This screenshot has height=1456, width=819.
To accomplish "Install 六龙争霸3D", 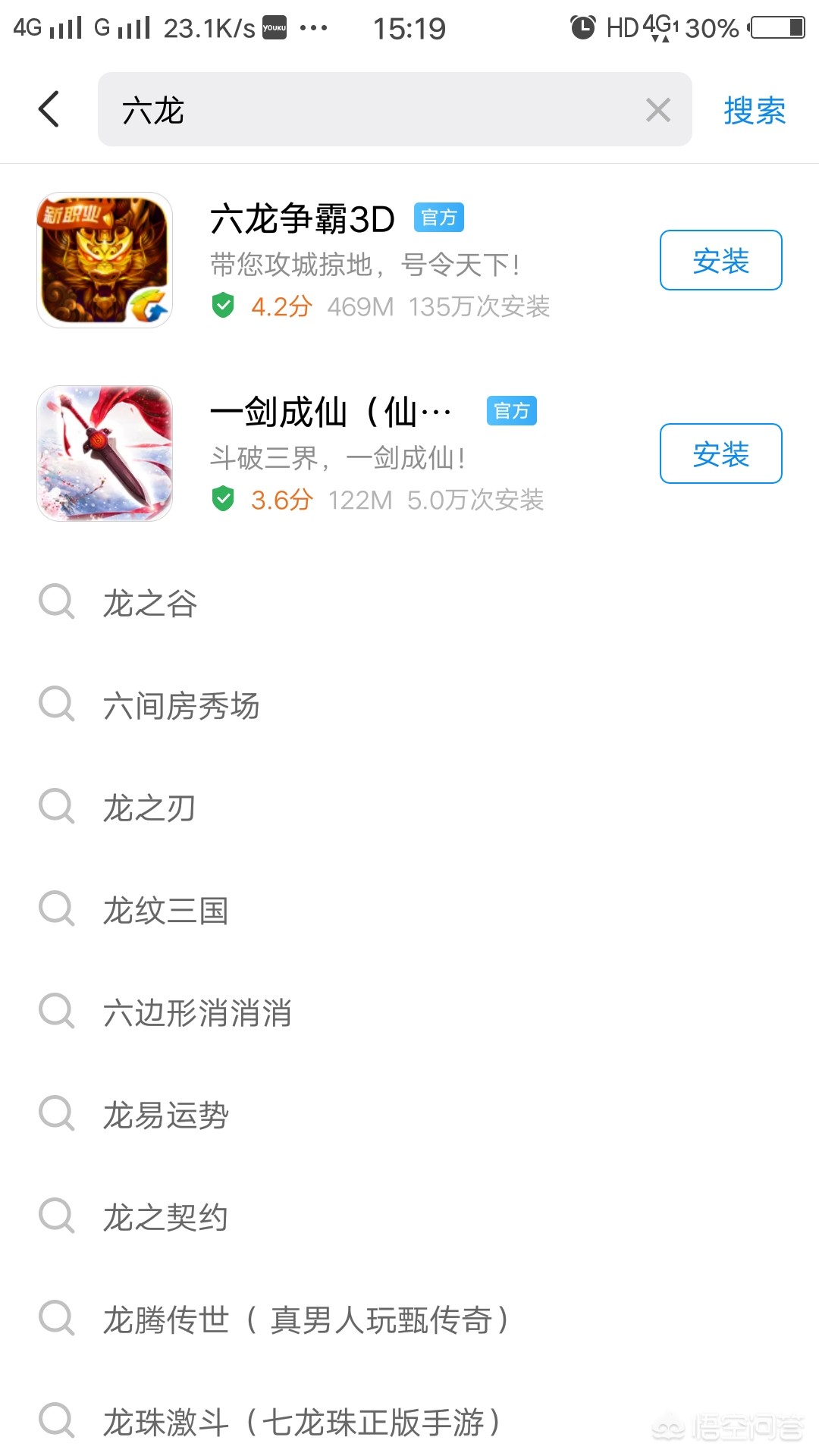I will (720, 261).
